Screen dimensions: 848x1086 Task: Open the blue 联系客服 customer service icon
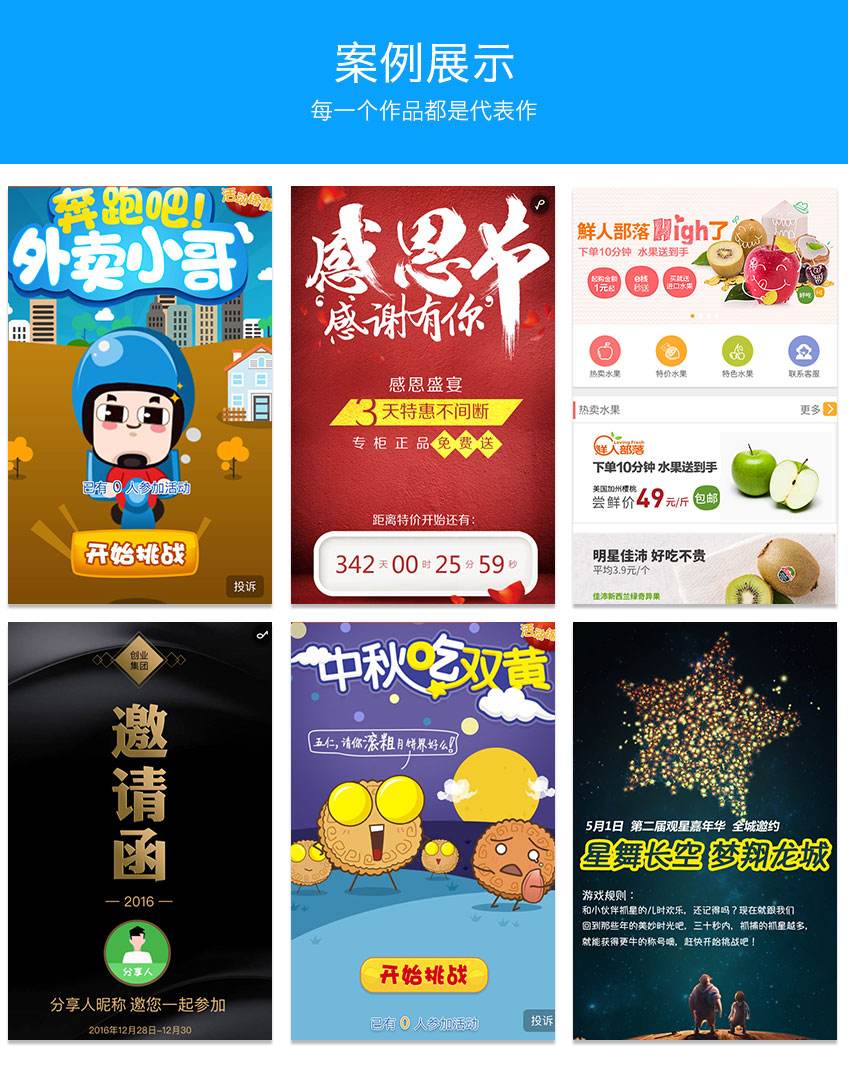[x=803, y=351]
